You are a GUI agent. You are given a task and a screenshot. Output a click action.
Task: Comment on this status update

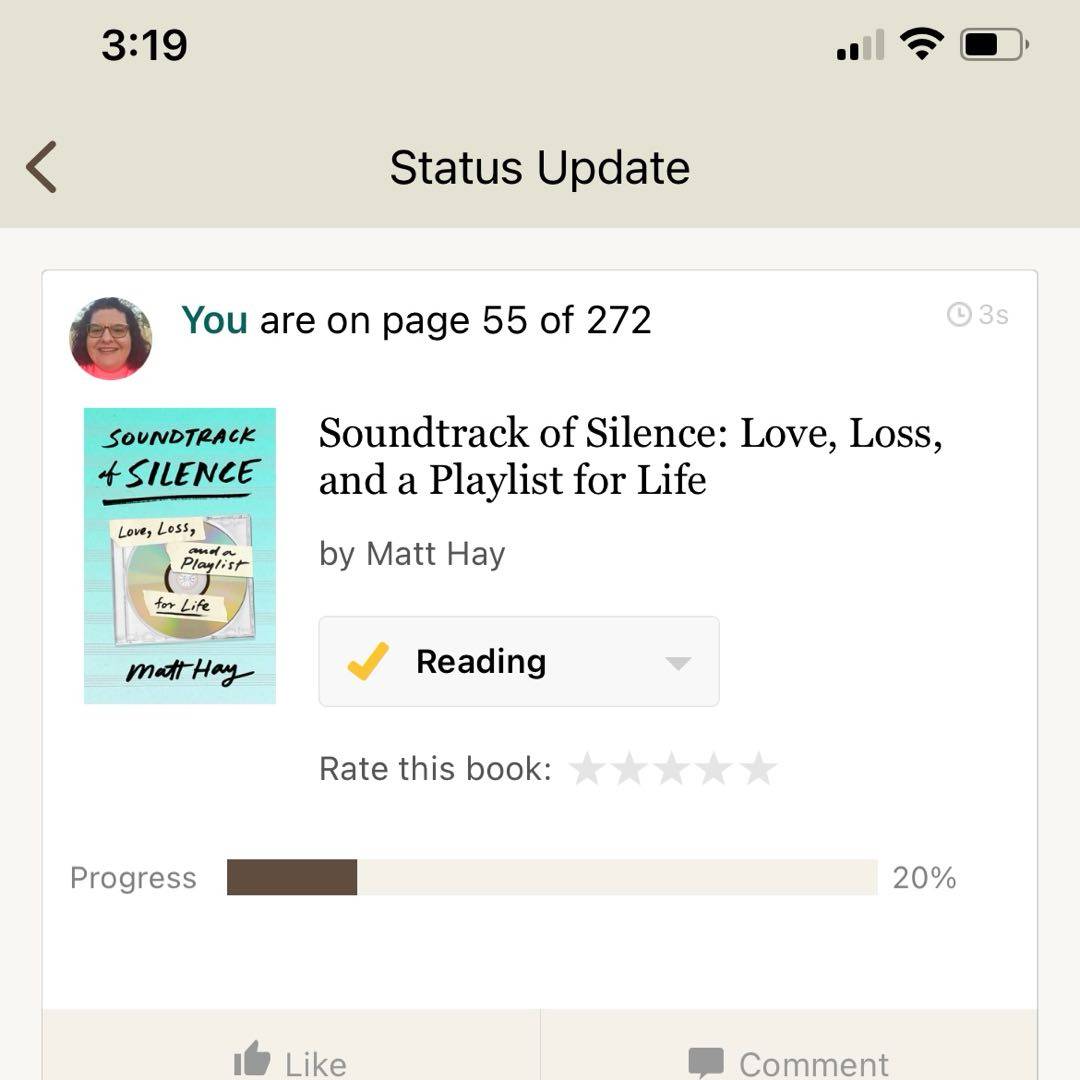point(788,1062)
